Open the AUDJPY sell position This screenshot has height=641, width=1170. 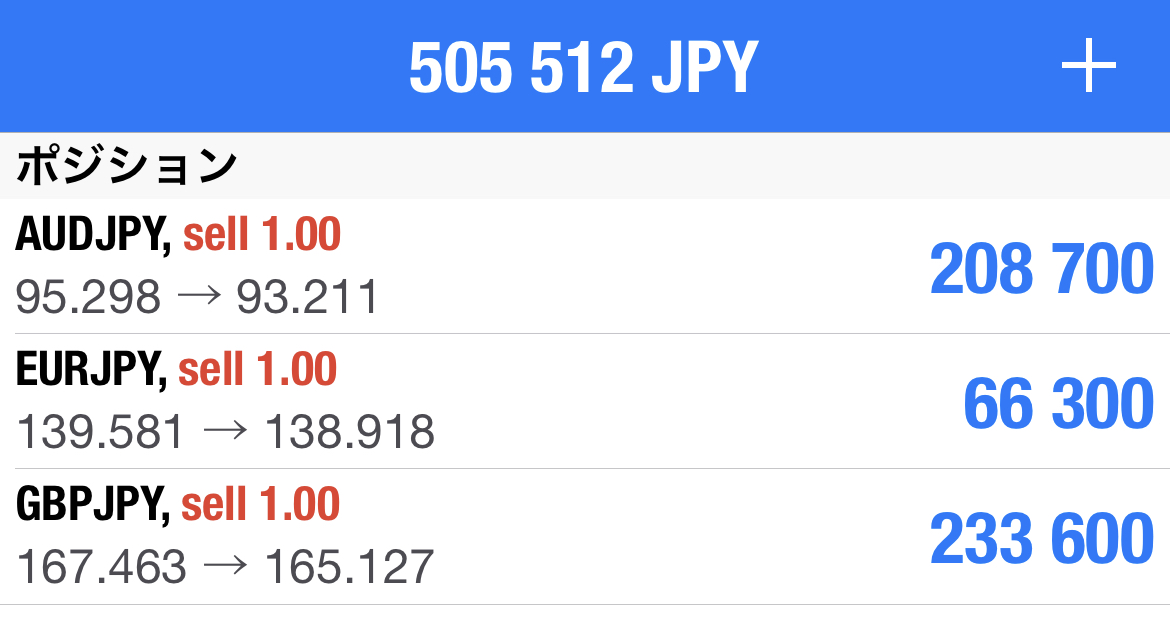585,266
